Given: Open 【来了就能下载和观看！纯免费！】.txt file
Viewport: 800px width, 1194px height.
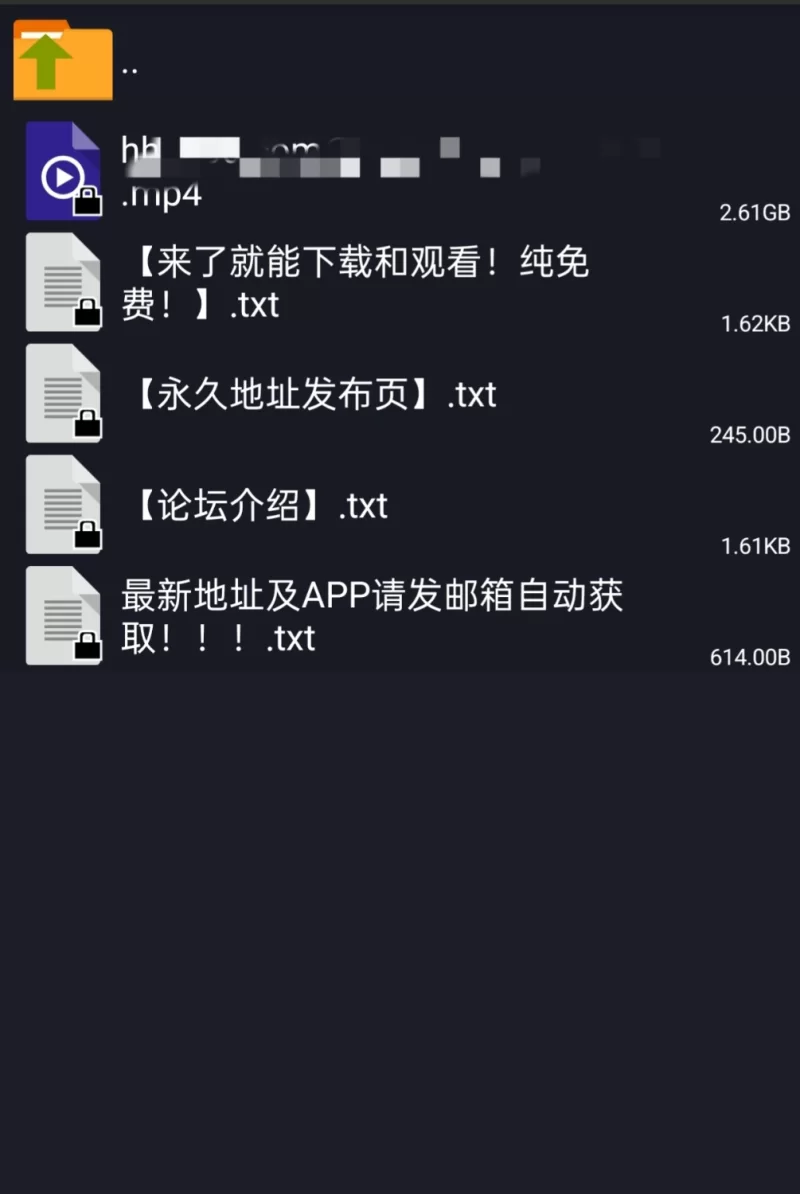Looking at the screenshot, I should coord(355,283).
